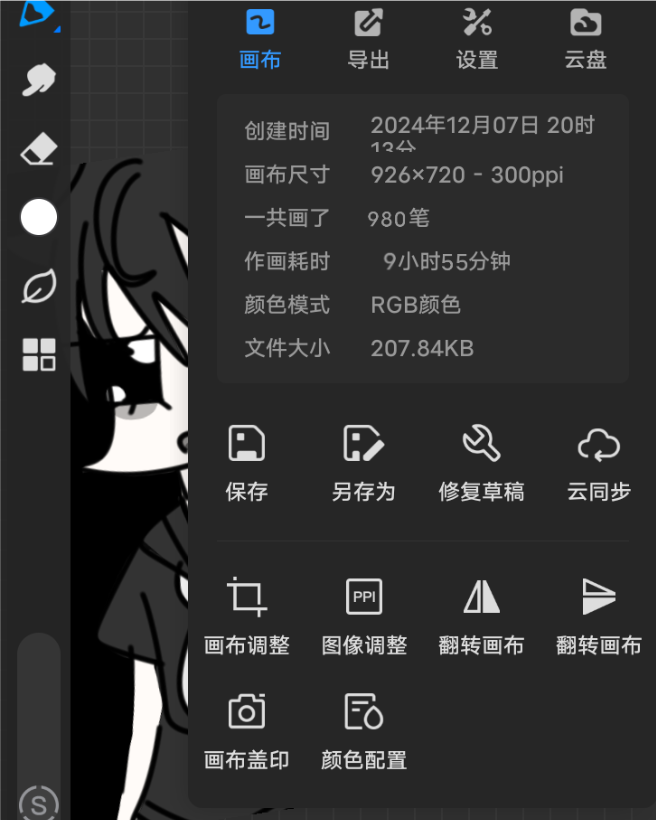The width and height of the screenshot is (656, 820).
Task: Open the grid panel icon
Action: coord(39,355)
